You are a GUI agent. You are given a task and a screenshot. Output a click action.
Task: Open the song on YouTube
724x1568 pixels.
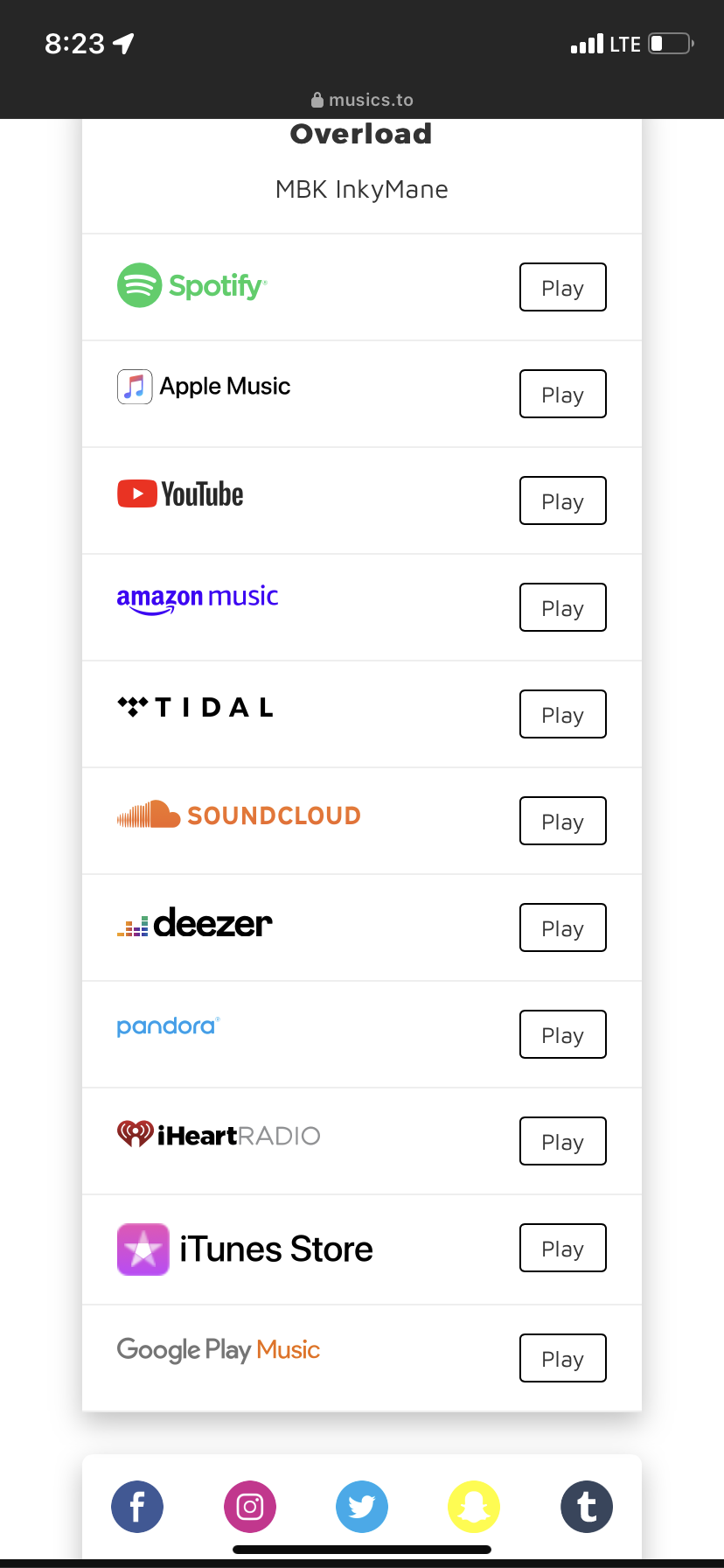(x=562, y=500)
